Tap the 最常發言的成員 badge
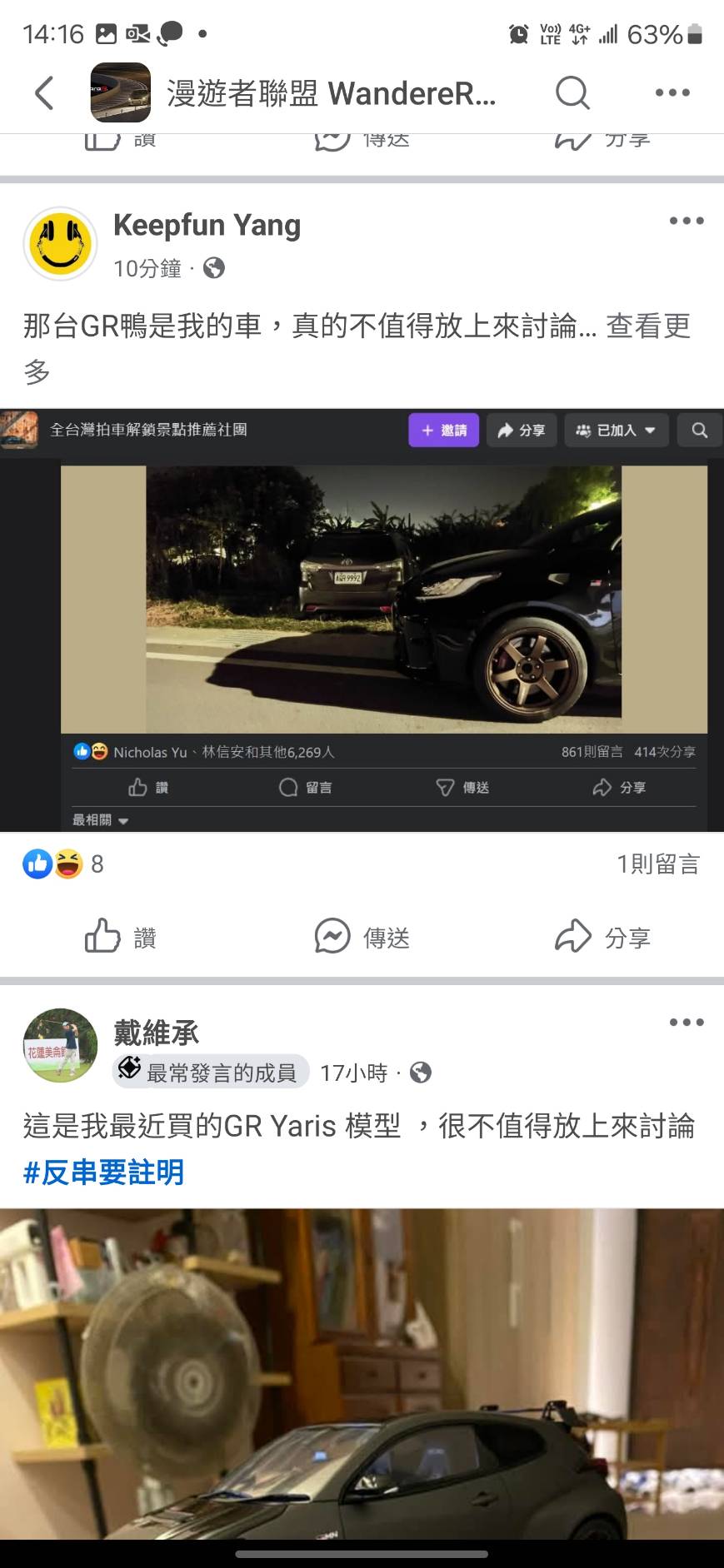The height and width of the screenshot is (1568, 724). [212, 1073]
